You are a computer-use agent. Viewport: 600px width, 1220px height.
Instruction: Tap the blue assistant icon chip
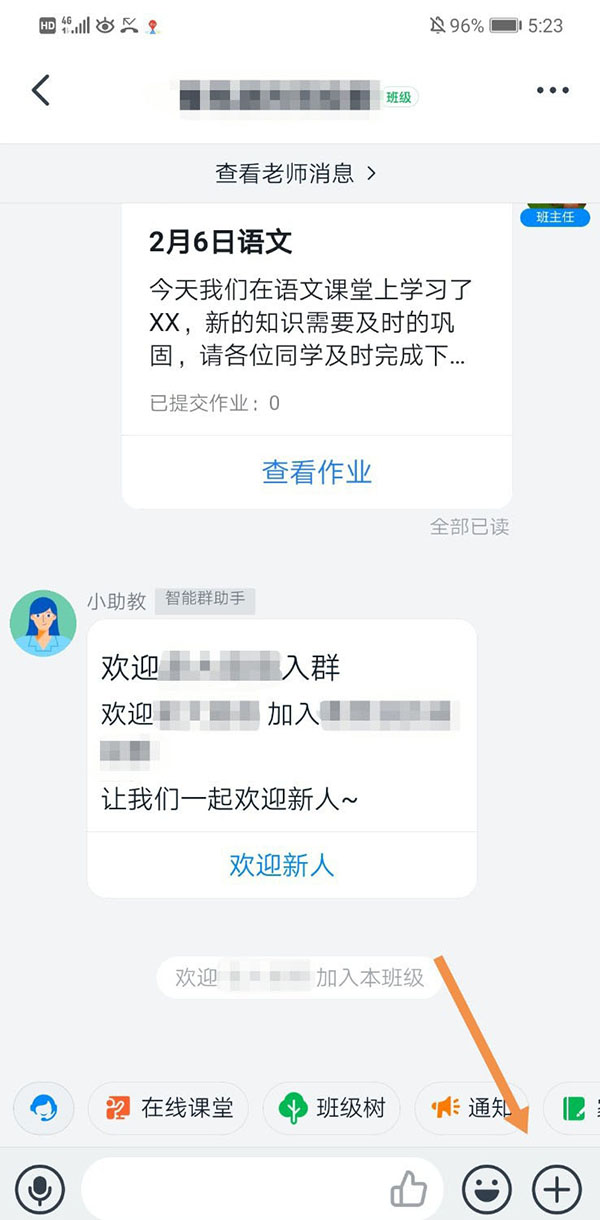click(43, 1108)
